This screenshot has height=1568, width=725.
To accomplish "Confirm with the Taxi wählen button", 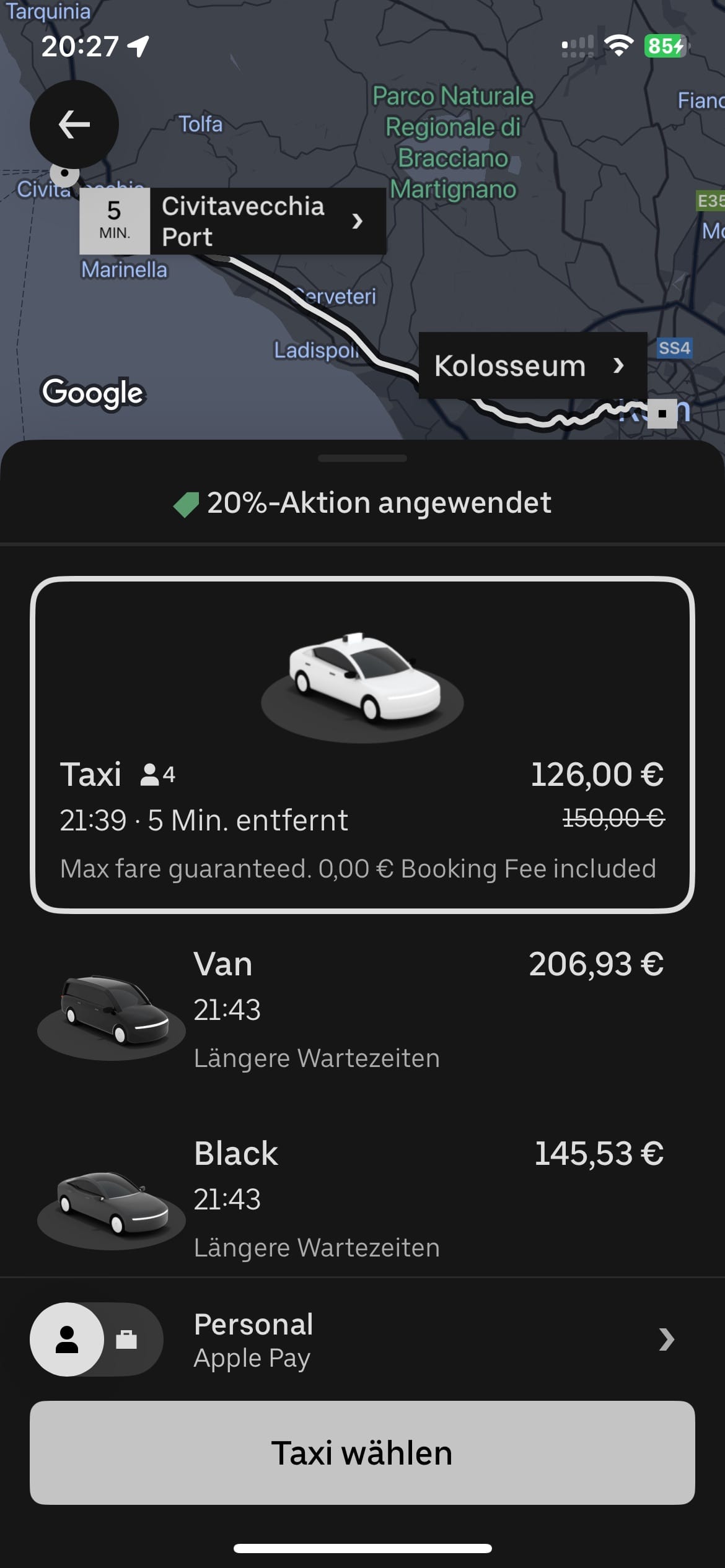I will (x=362, y=1453).
